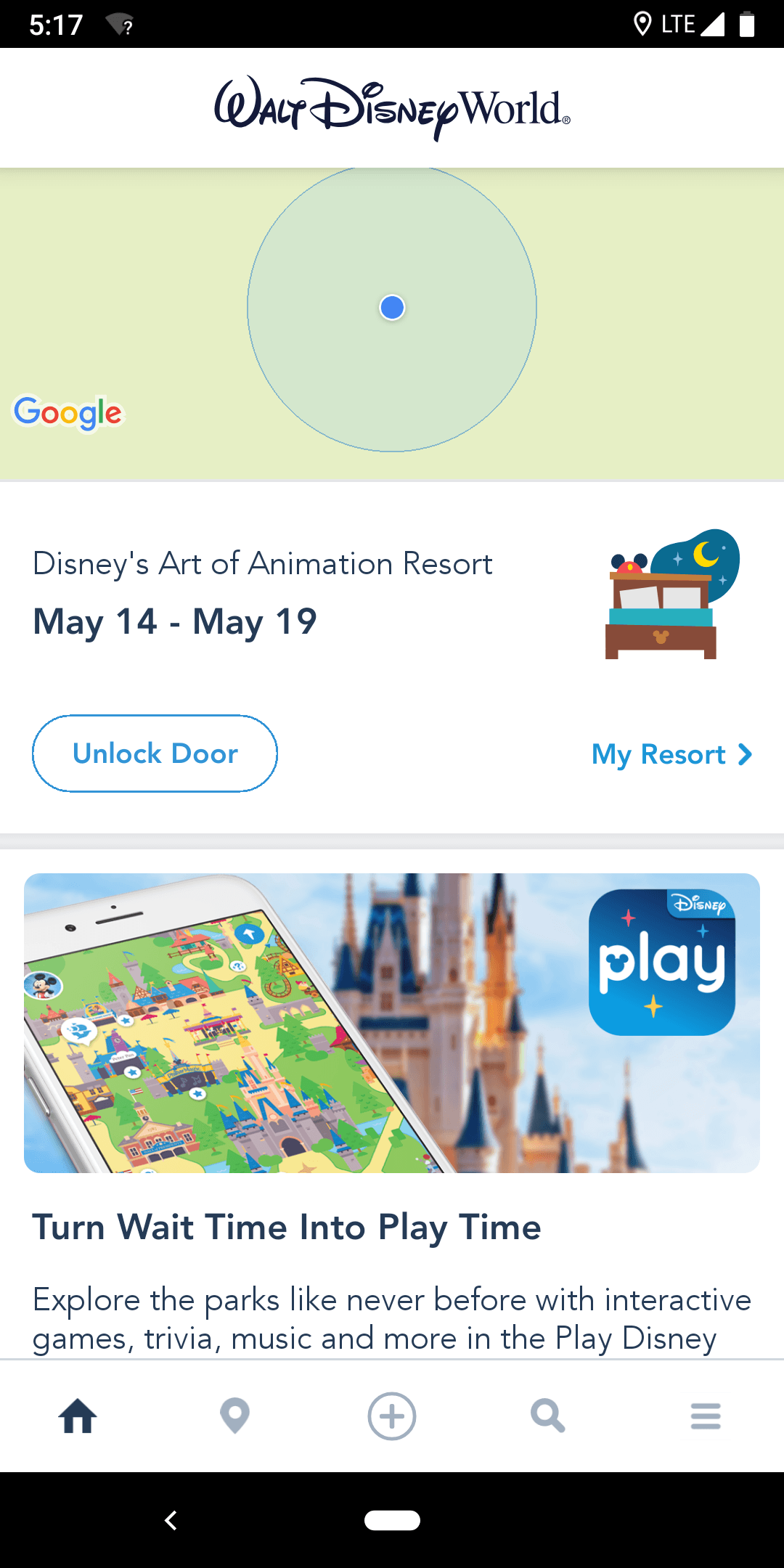Screen dimensions: 784x1568
Task: Switch to the map location tab
Action: (234, 1416)
